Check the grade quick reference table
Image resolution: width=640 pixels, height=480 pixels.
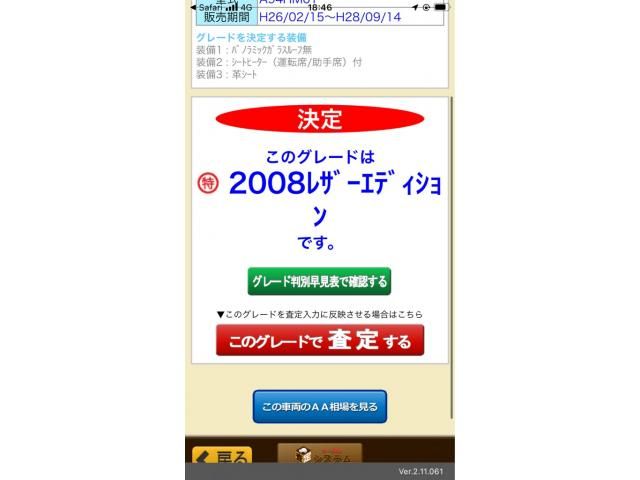tap(319, 281)
